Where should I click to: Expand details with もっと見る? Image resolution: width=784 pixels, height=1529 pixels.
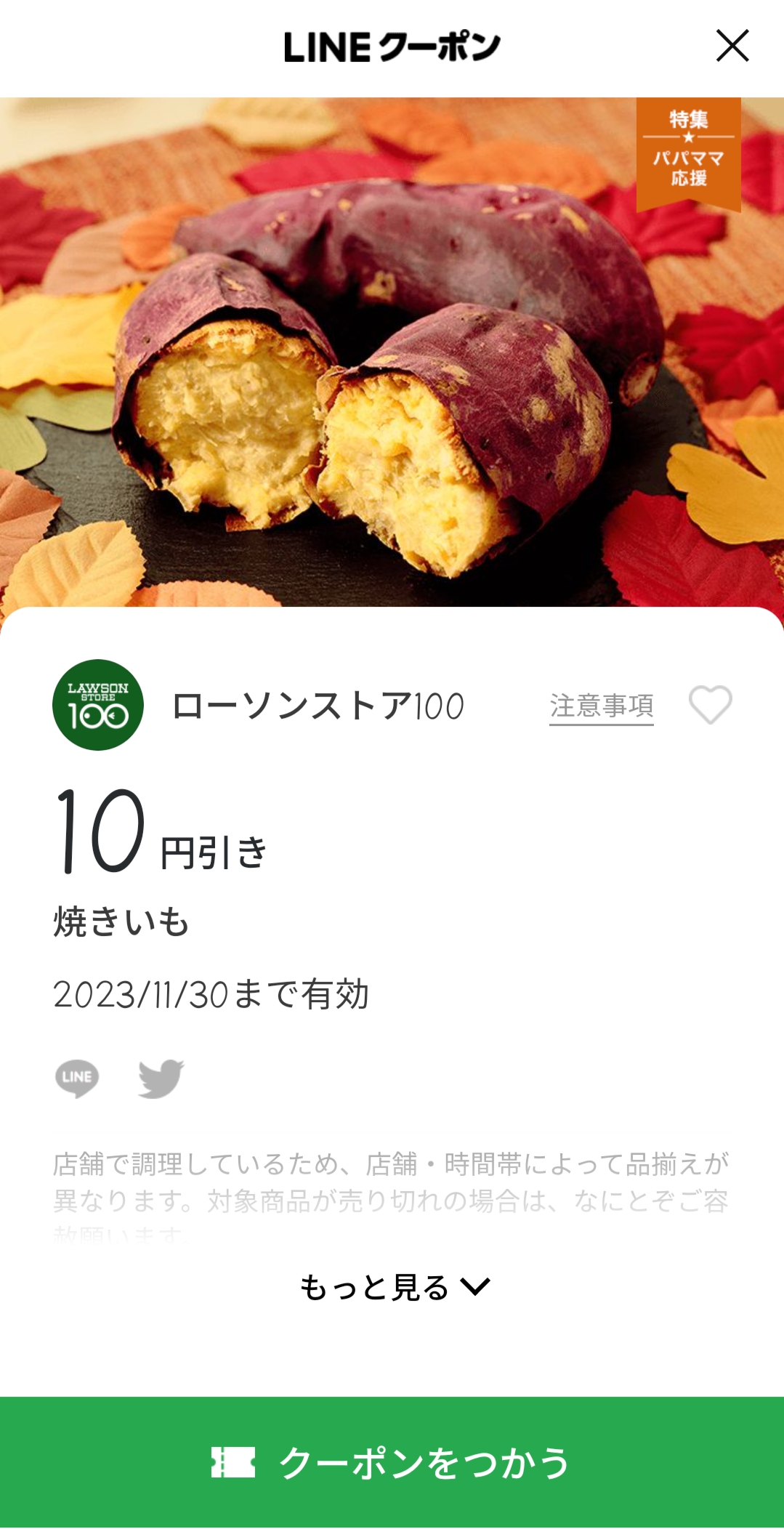pyautogui.click(x=393, y=1288)
